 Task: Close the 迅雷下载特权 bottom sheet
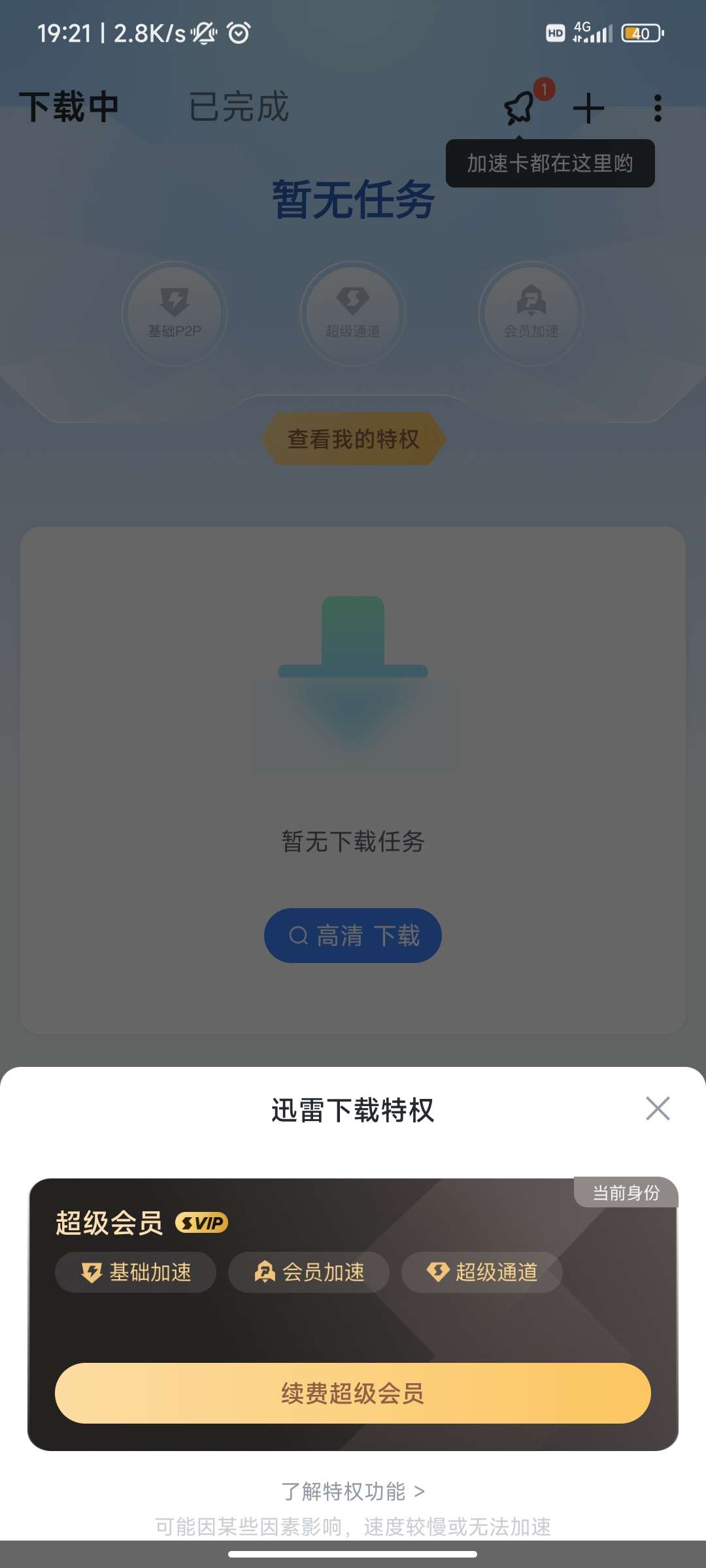658,1109
